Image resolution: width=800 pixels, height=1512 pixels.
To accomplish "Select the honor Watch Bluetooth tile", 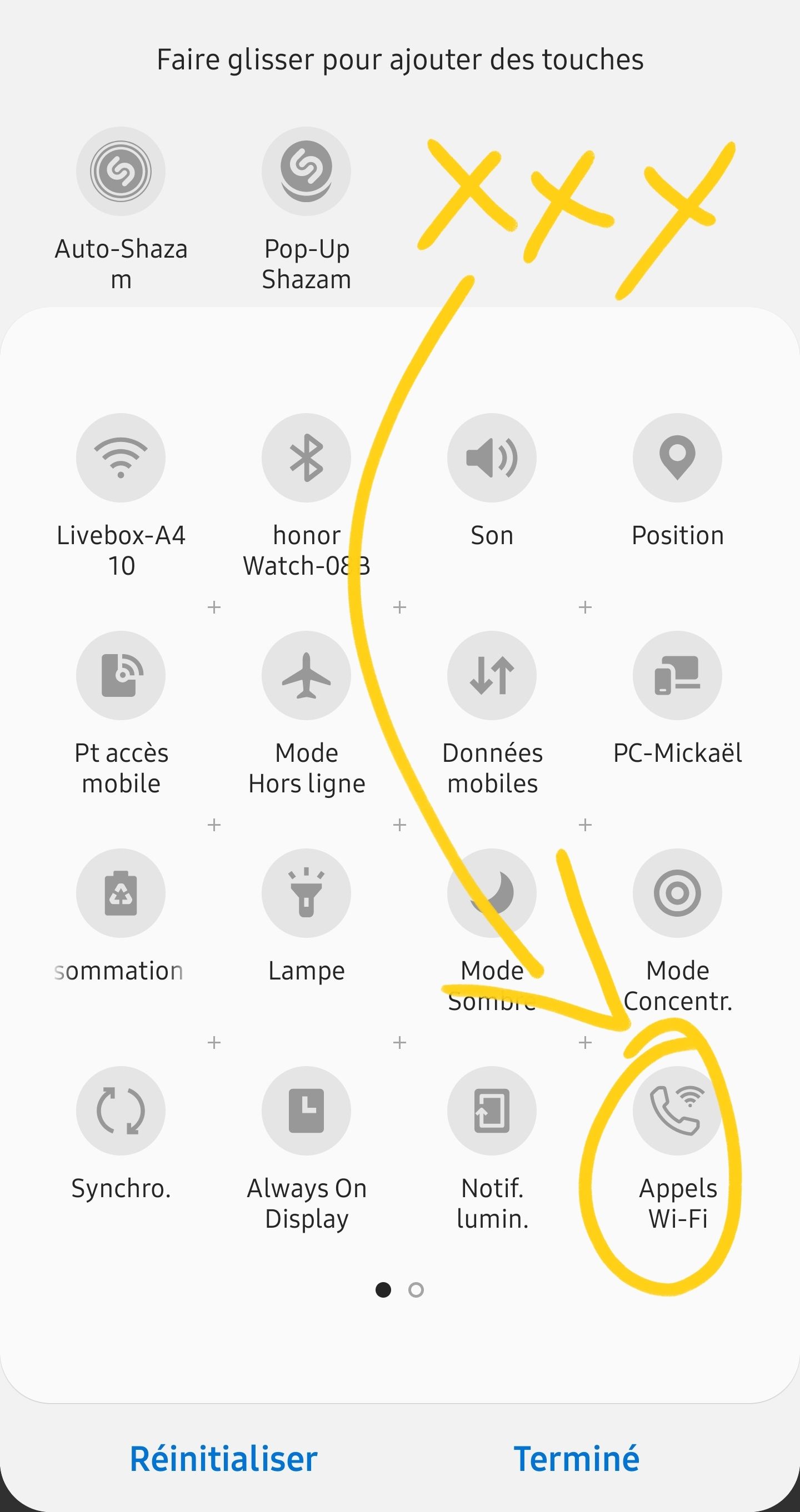I will click(x=306, y=458).
